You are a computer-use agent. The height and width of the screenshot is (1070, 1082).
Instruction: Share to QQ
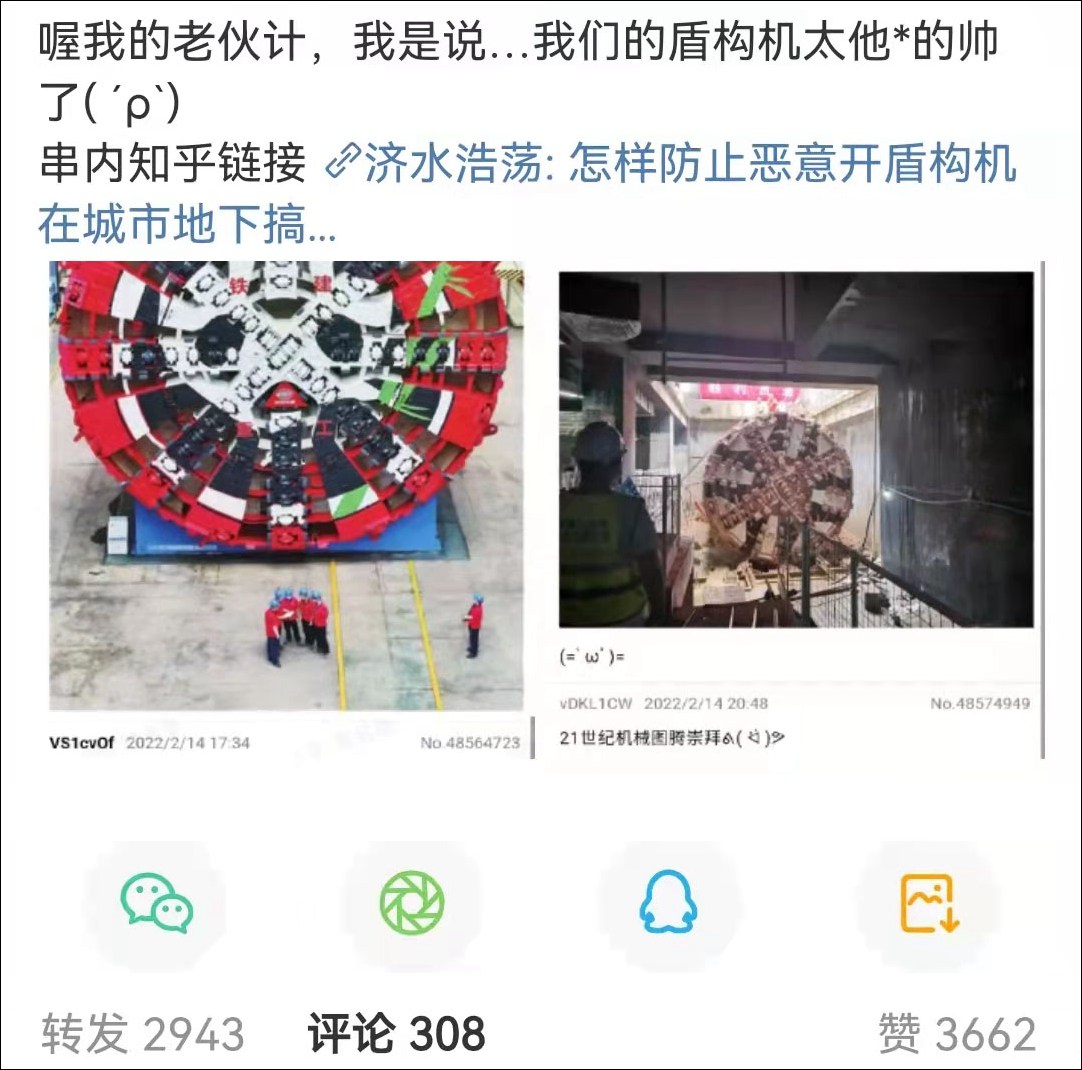(x=668, y=904)
